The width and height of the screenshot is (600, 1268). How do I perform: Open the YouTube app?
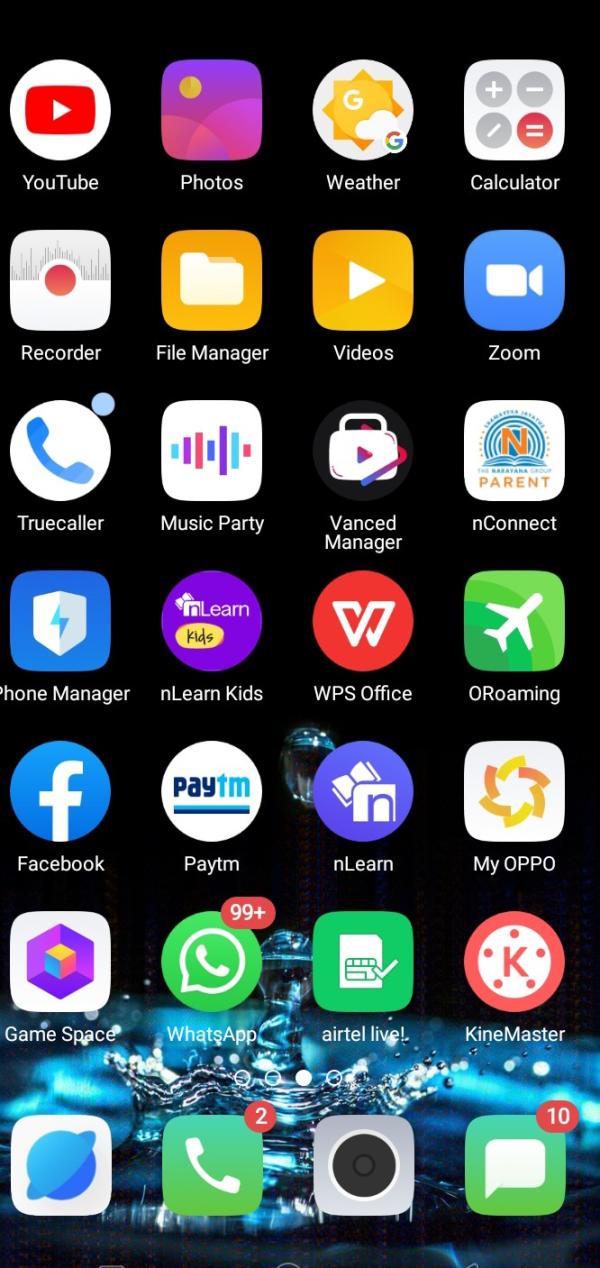pos(60,110)
